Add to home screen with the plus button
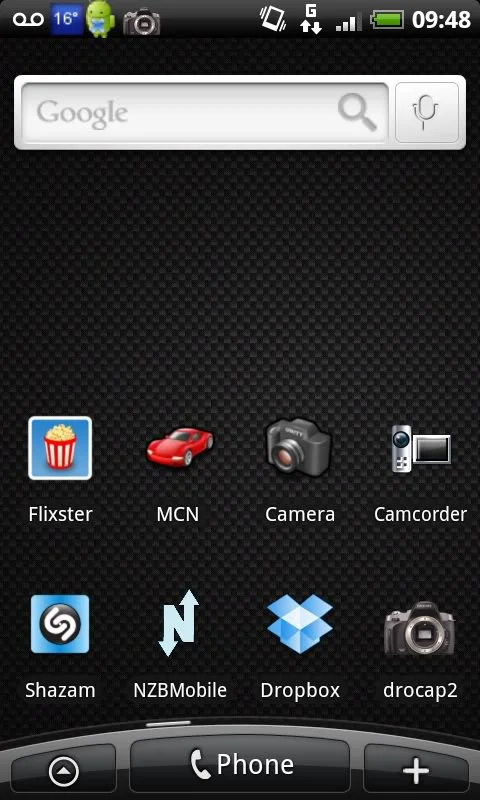The height and width of the screenshot is (800, 480). tap(416, 770)
